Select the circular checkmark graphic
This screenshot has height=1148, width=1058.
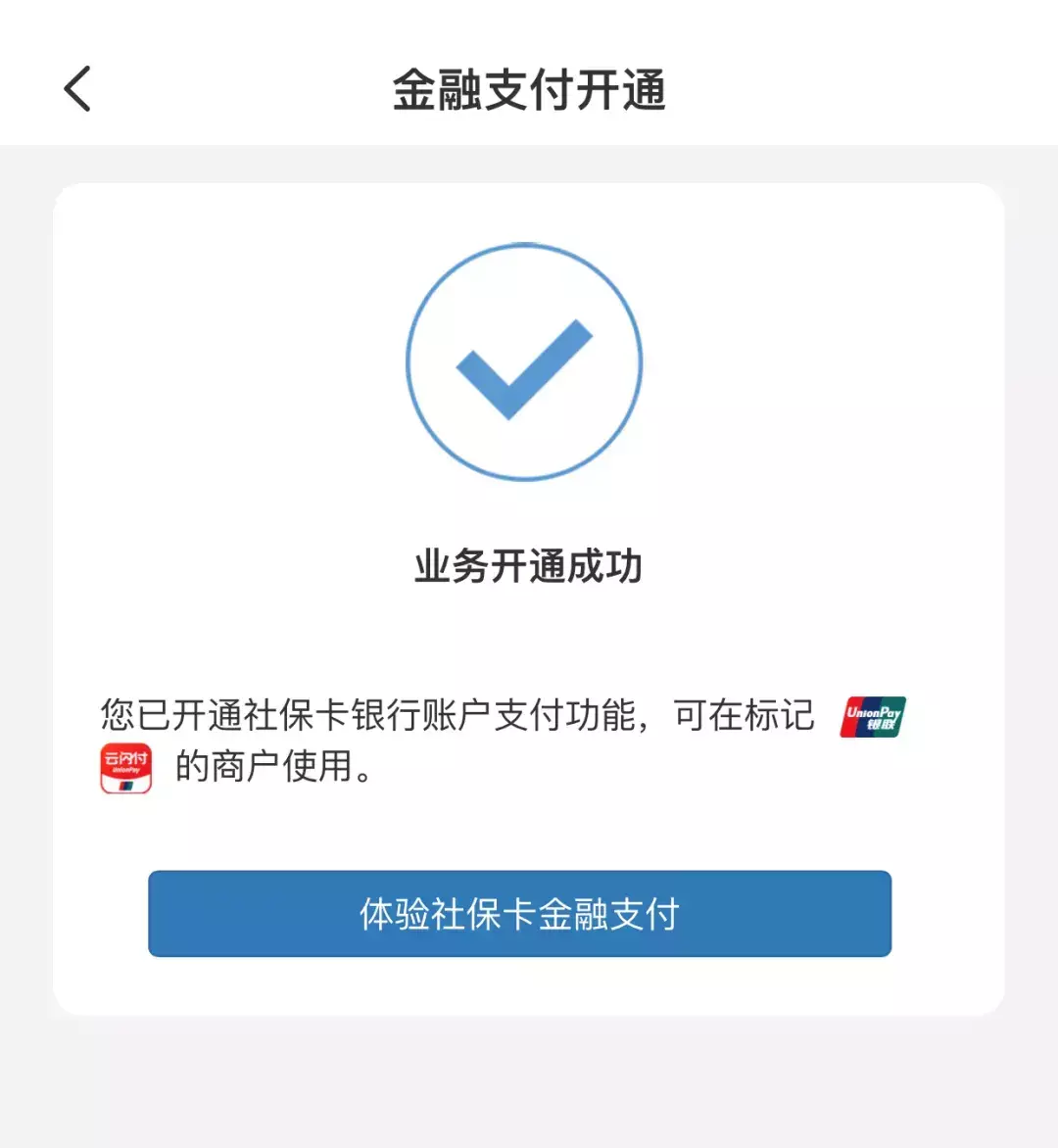coord(522,362)
